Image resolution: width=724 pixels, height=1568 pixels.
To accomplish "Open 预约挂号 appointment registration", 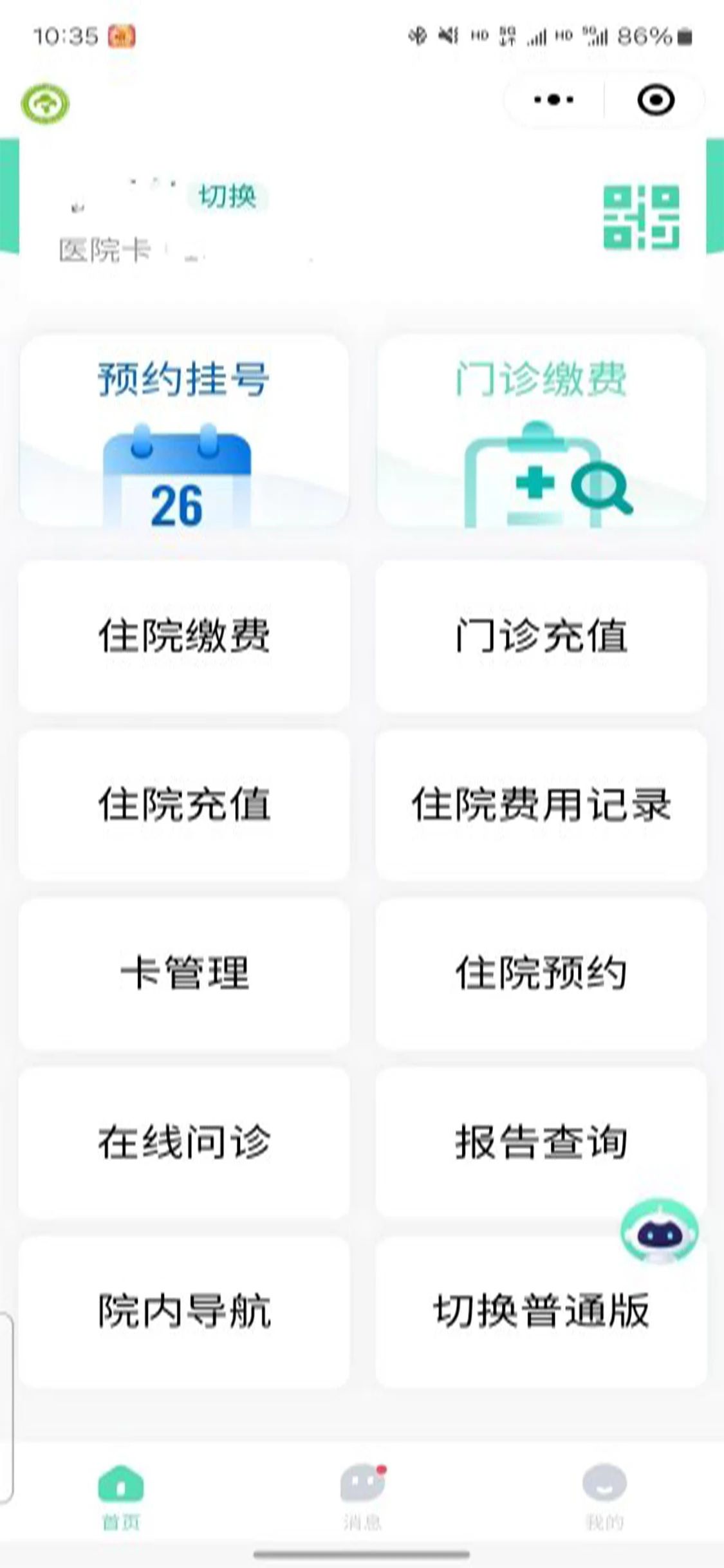I will point(184,431).
